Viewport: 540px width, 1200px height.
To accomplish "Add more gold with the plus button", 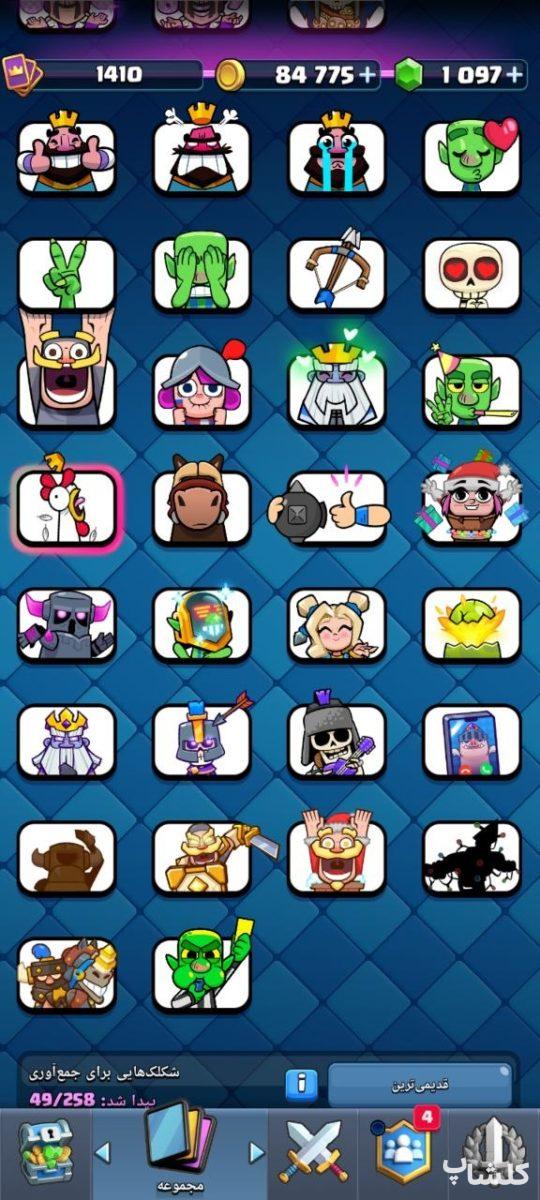I will 368,74.
